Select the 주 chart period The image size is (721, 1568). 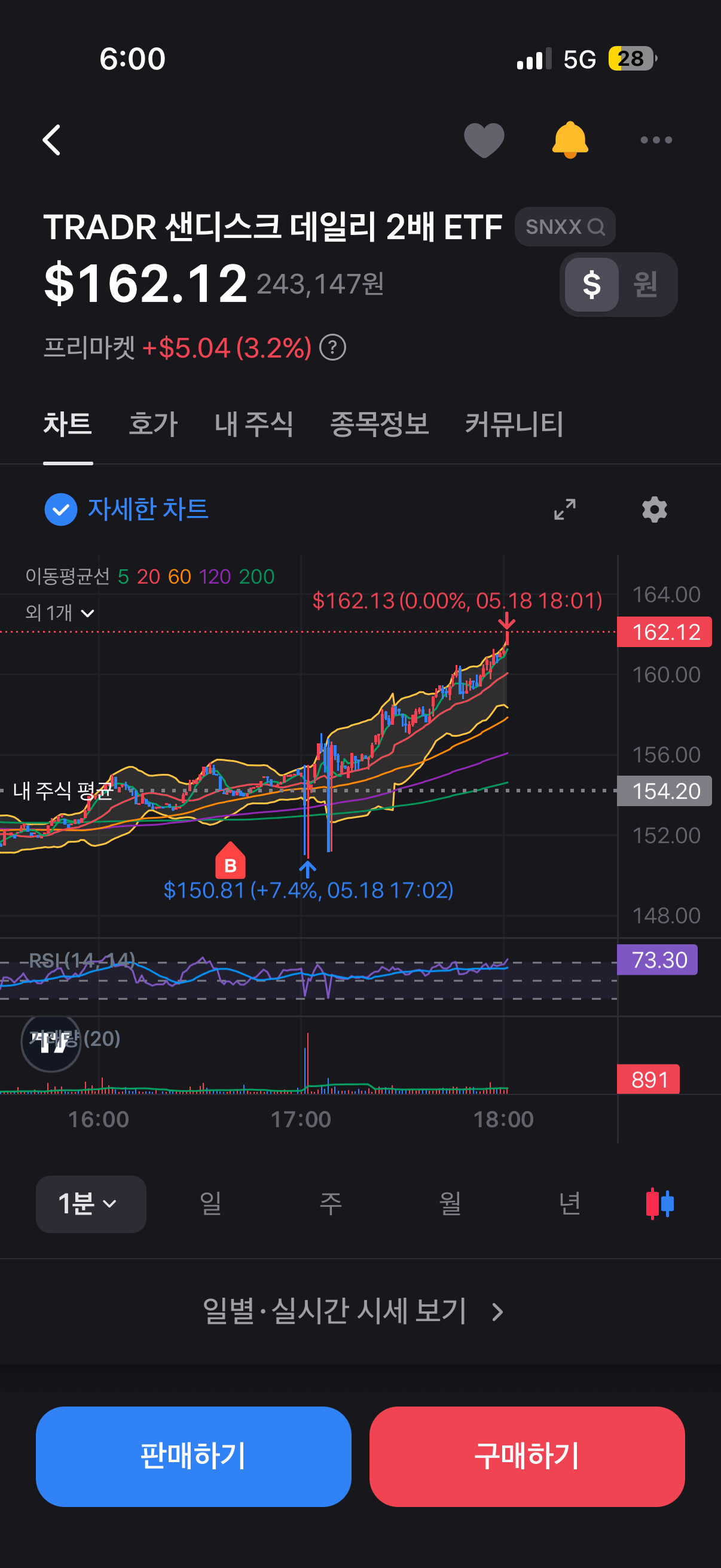pos(331,1204)
